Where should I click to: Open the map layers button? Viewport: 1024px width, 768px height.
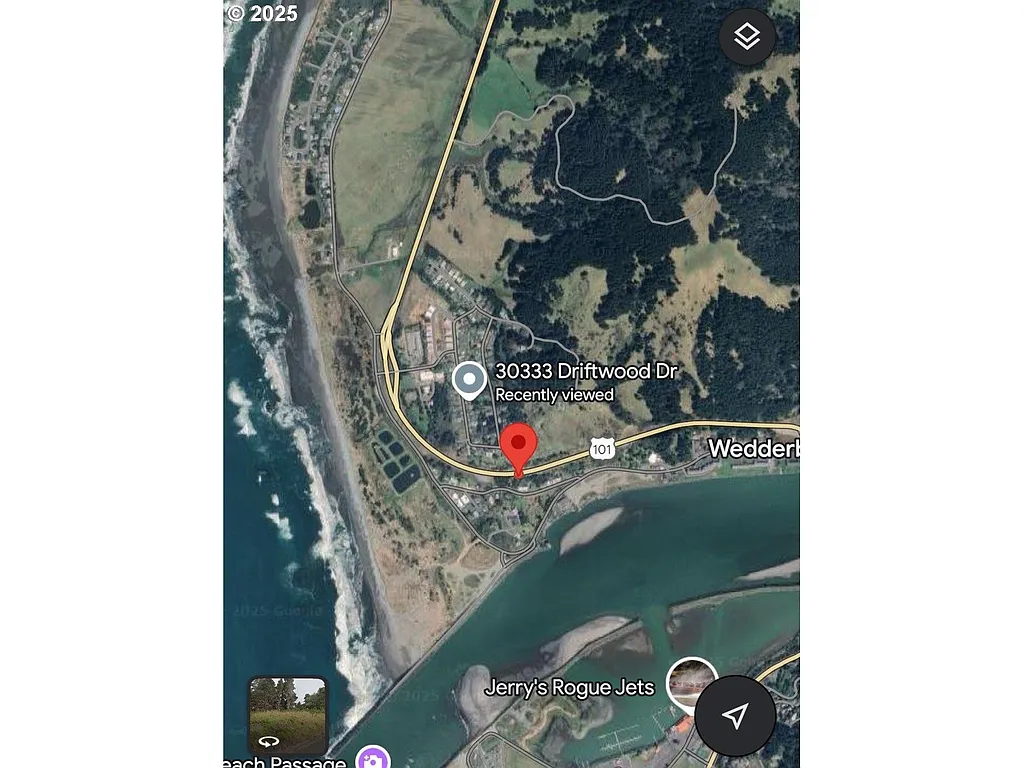coord(747,38)
